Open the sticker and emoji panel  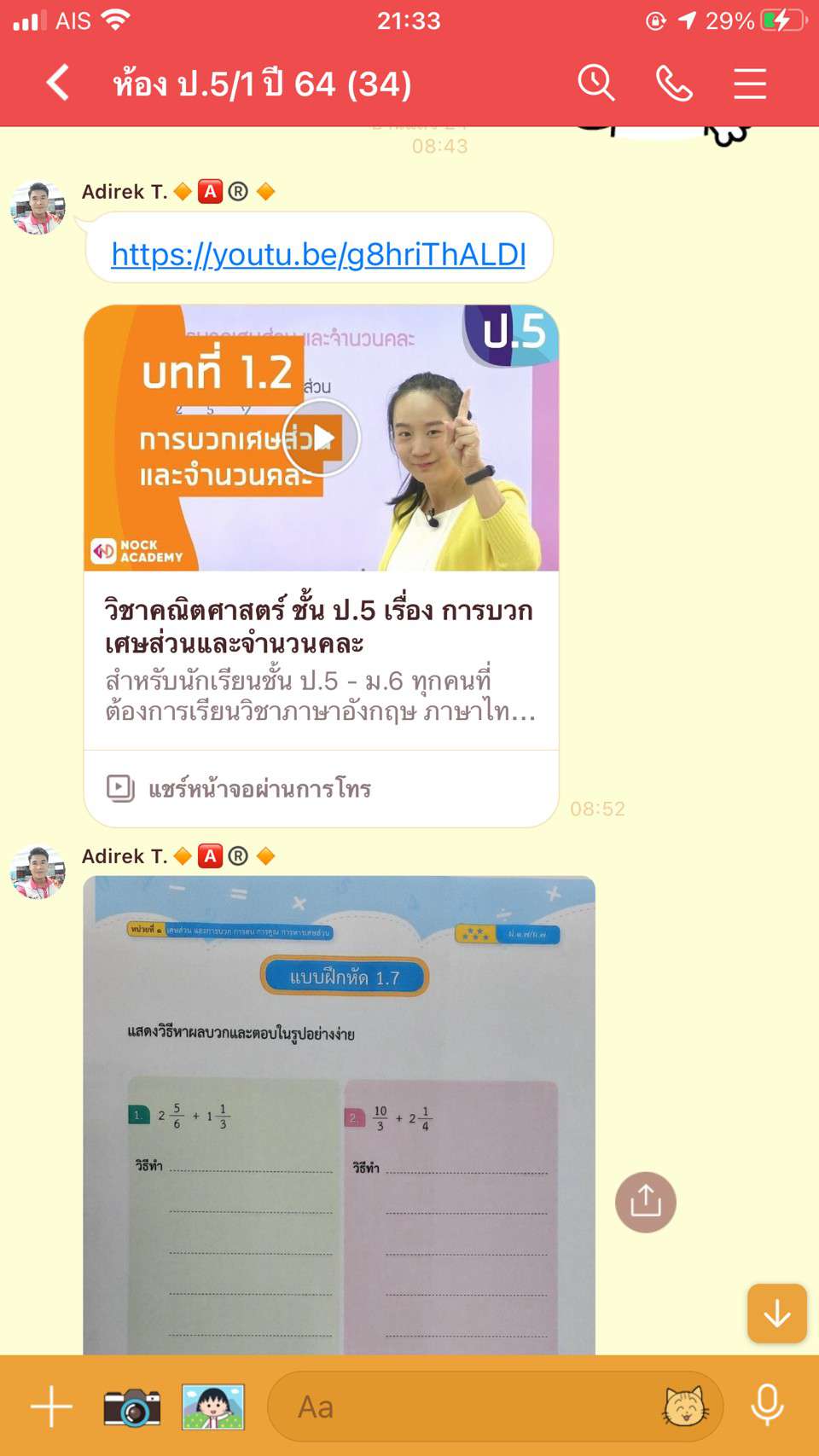click(x=685, y=1407)
